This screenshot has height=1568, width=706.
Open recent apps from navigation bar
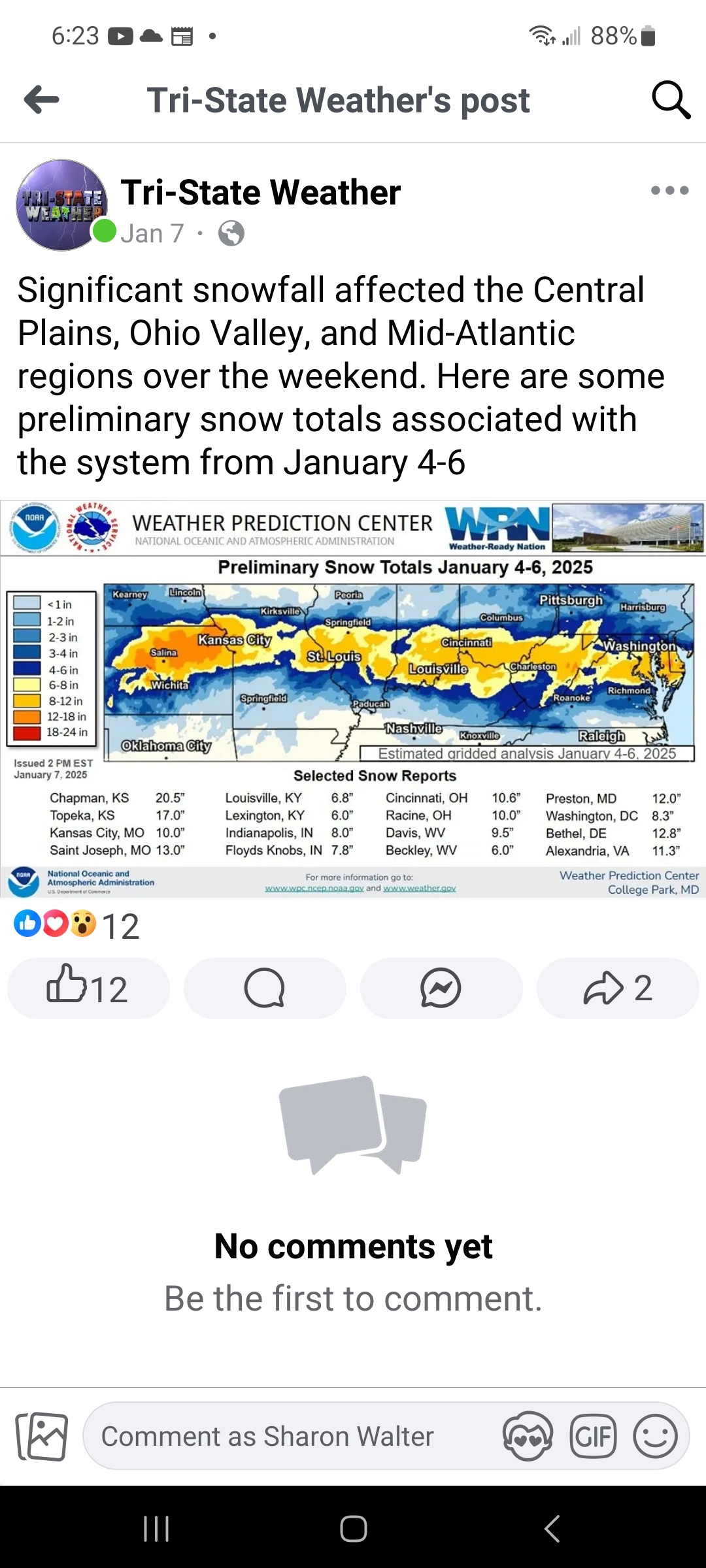pyautogui.click(x=156, y=1528)
